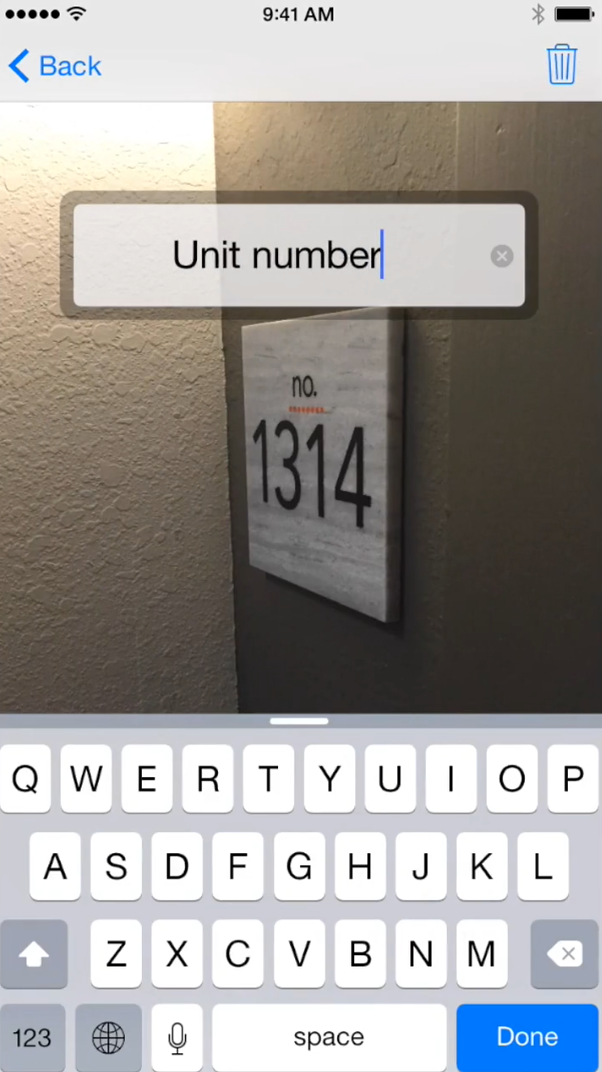Switch to the 123 numeric keyboard

pos(32,1037)
